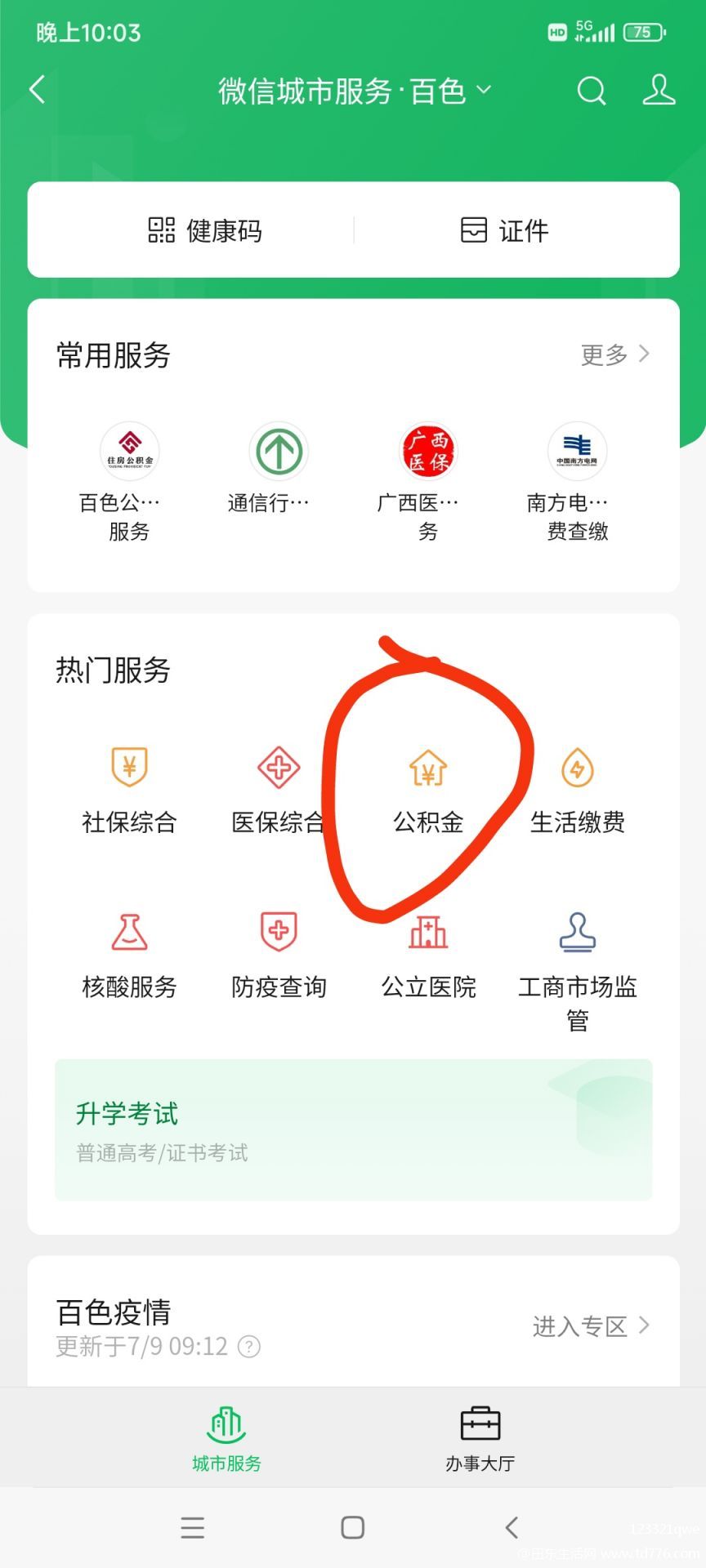Open 公积金 service
706x1568 pixels.
pyautogui.click(x=428, y=790)
